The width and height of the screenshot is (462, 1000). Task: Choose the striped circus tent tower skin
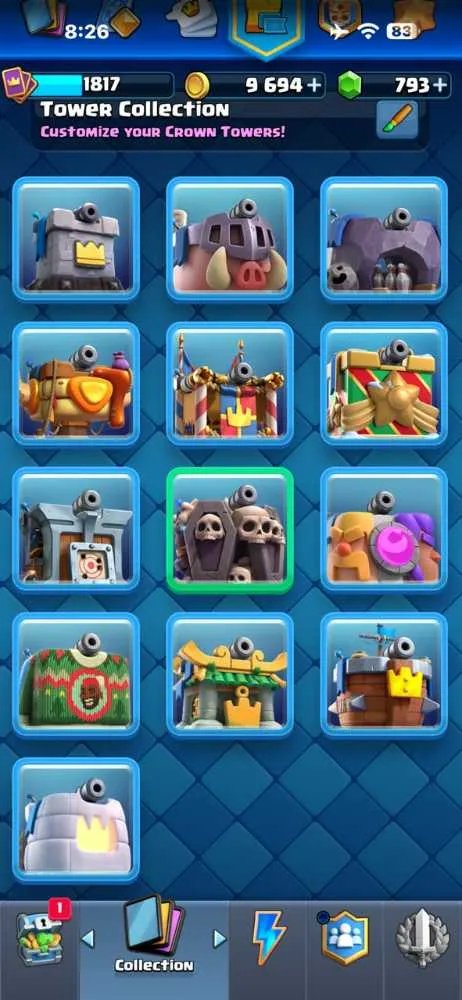230,384
